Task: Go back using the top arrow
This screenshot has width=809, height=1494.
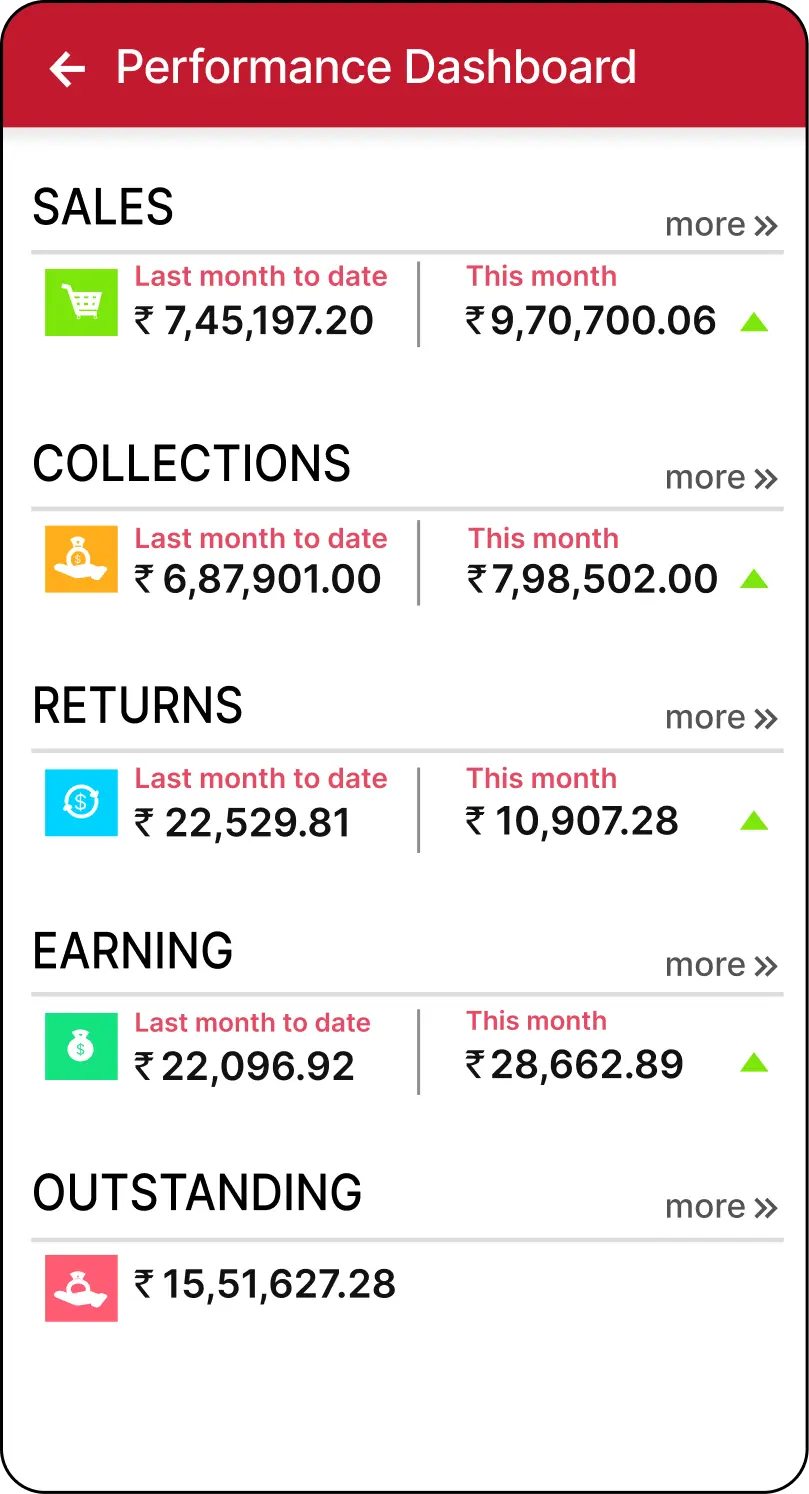Action: pyautogui.click(x=67, y=69)
